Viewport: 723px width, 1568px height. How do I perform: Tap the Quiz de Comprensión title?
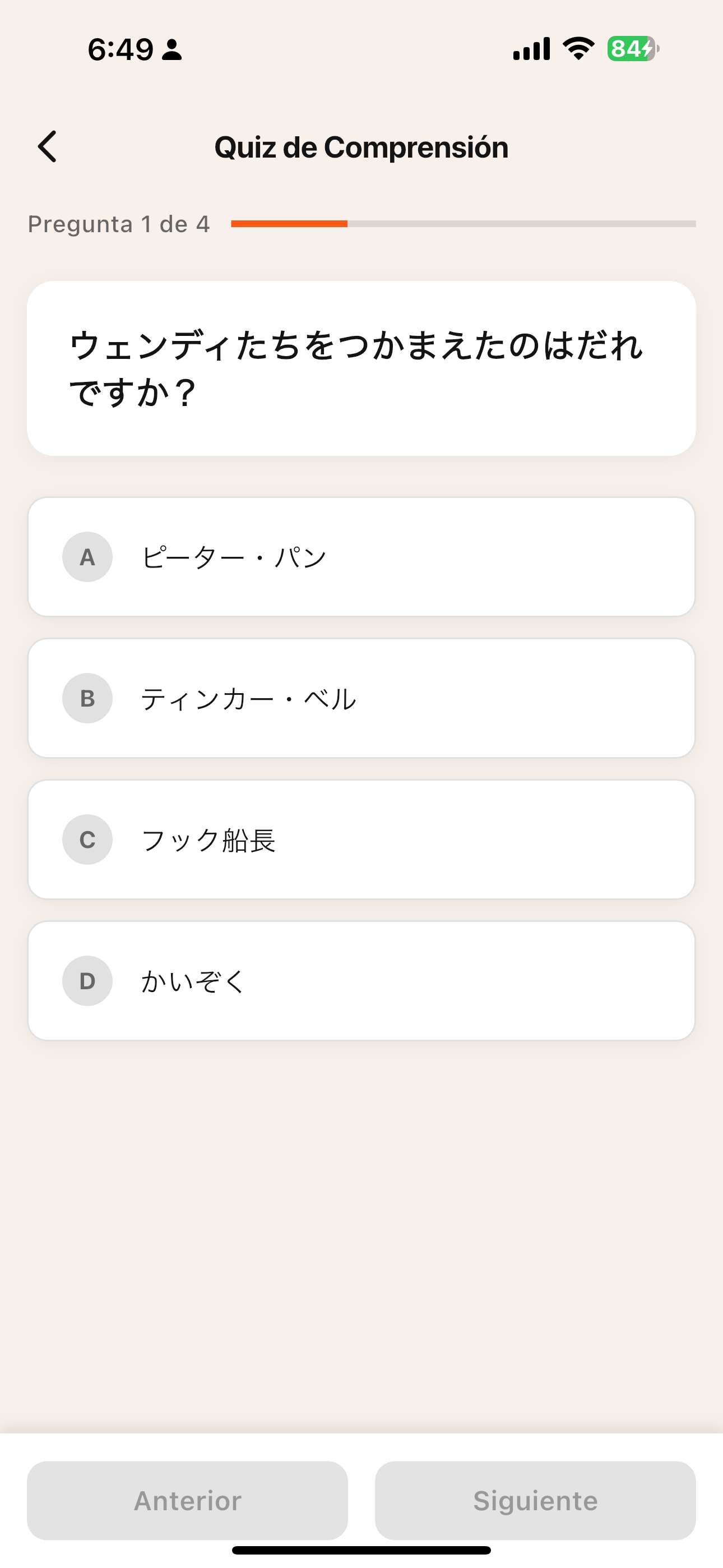point(361,147)
